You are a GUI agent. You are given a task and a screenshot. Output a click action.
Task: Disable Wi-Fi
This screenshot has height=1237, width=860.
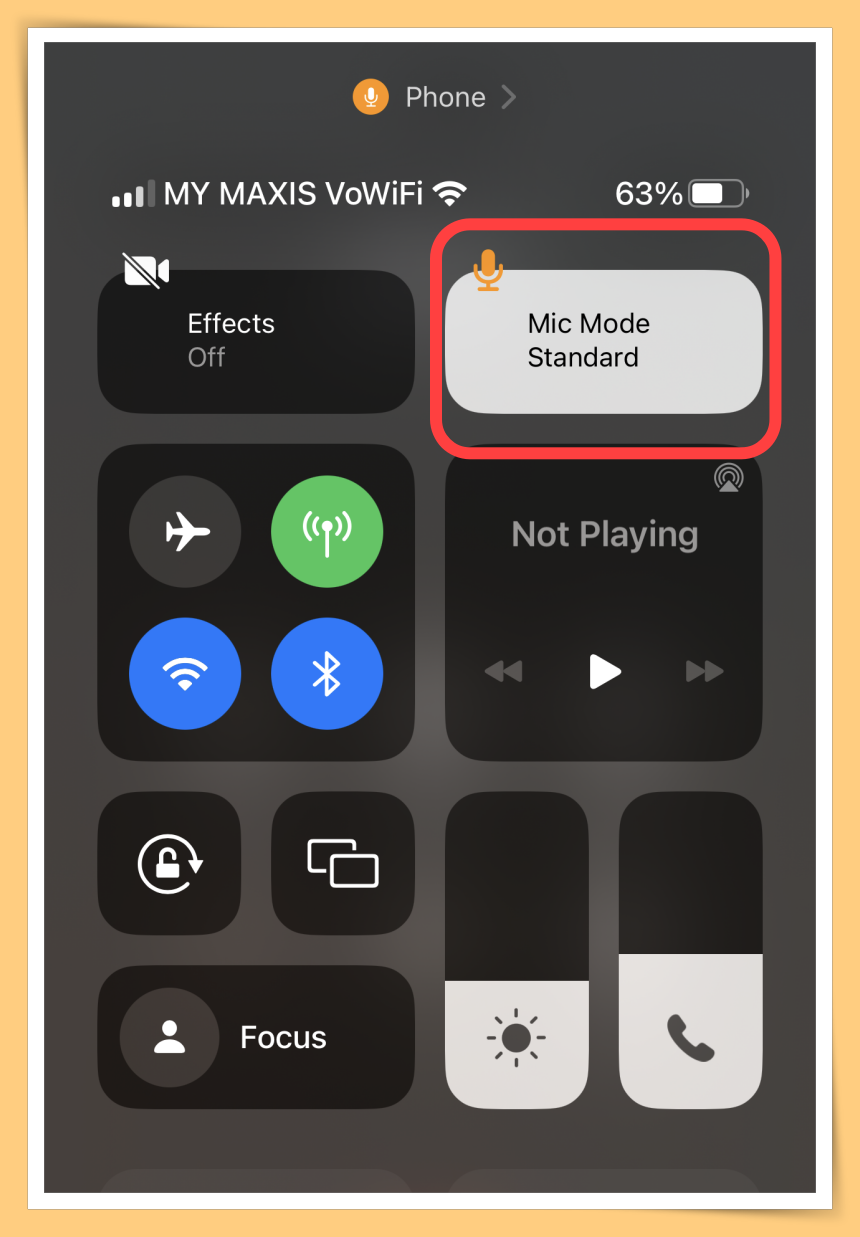click(x=185, y=675)
